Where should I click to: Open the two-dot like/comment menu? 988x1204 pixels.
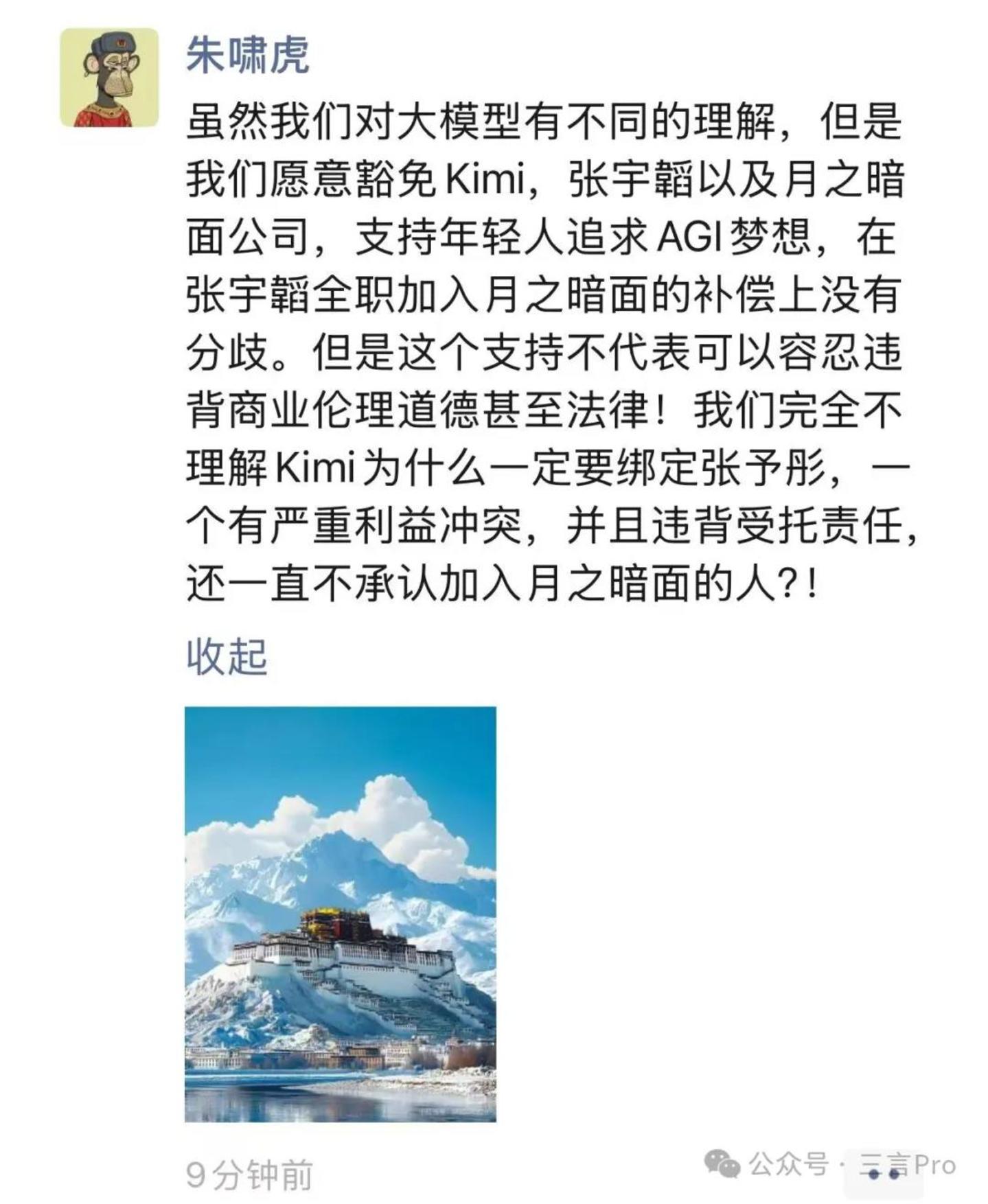[x=884, y=1175]
